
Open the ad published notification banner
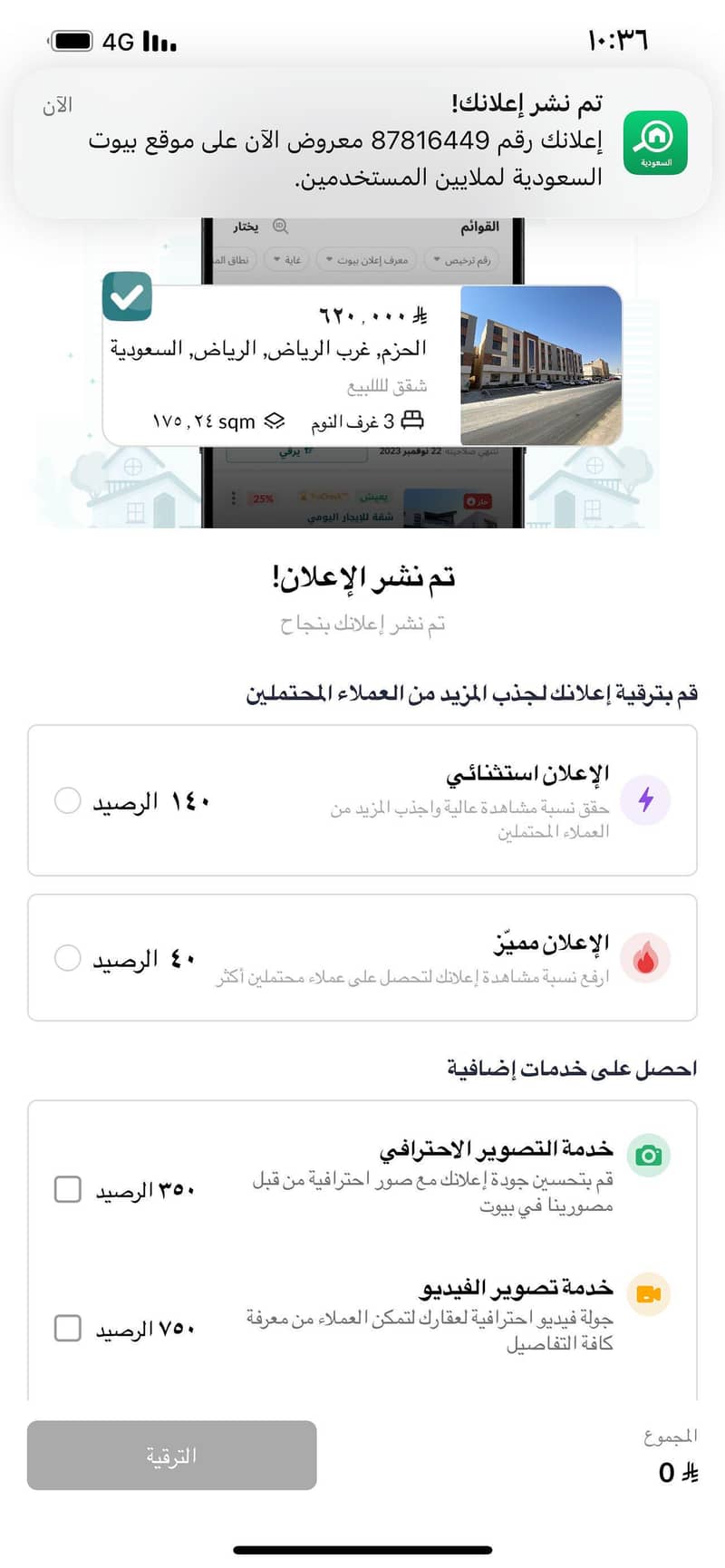point(362,142)
